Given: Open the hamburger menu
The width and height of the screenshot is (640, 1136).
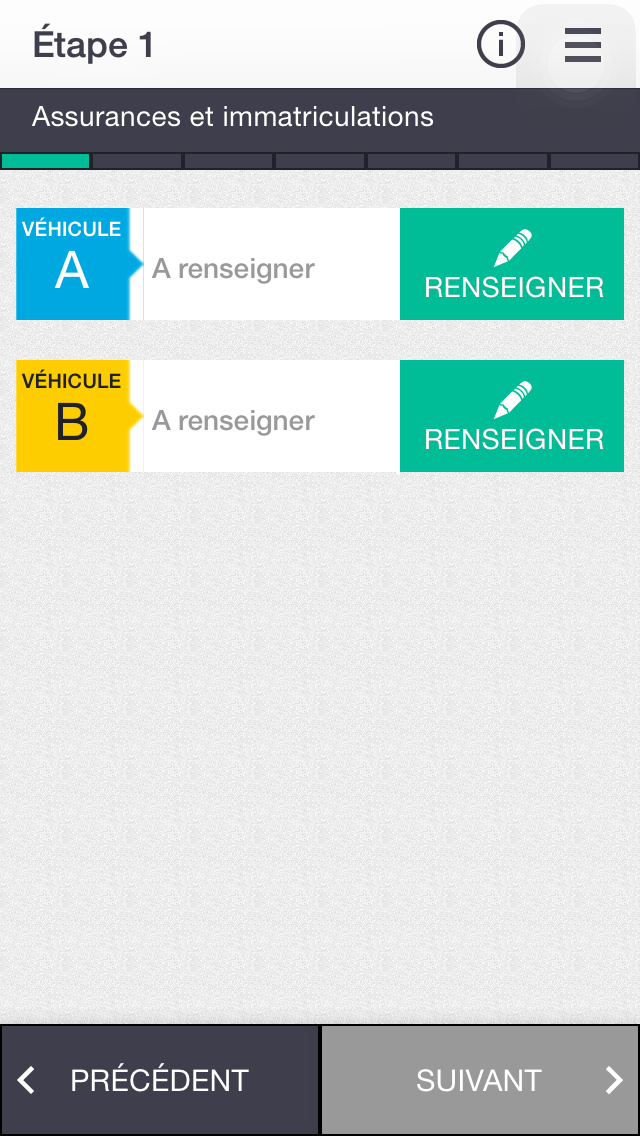Looking at the screenshot, I should (x=583, y=45).
